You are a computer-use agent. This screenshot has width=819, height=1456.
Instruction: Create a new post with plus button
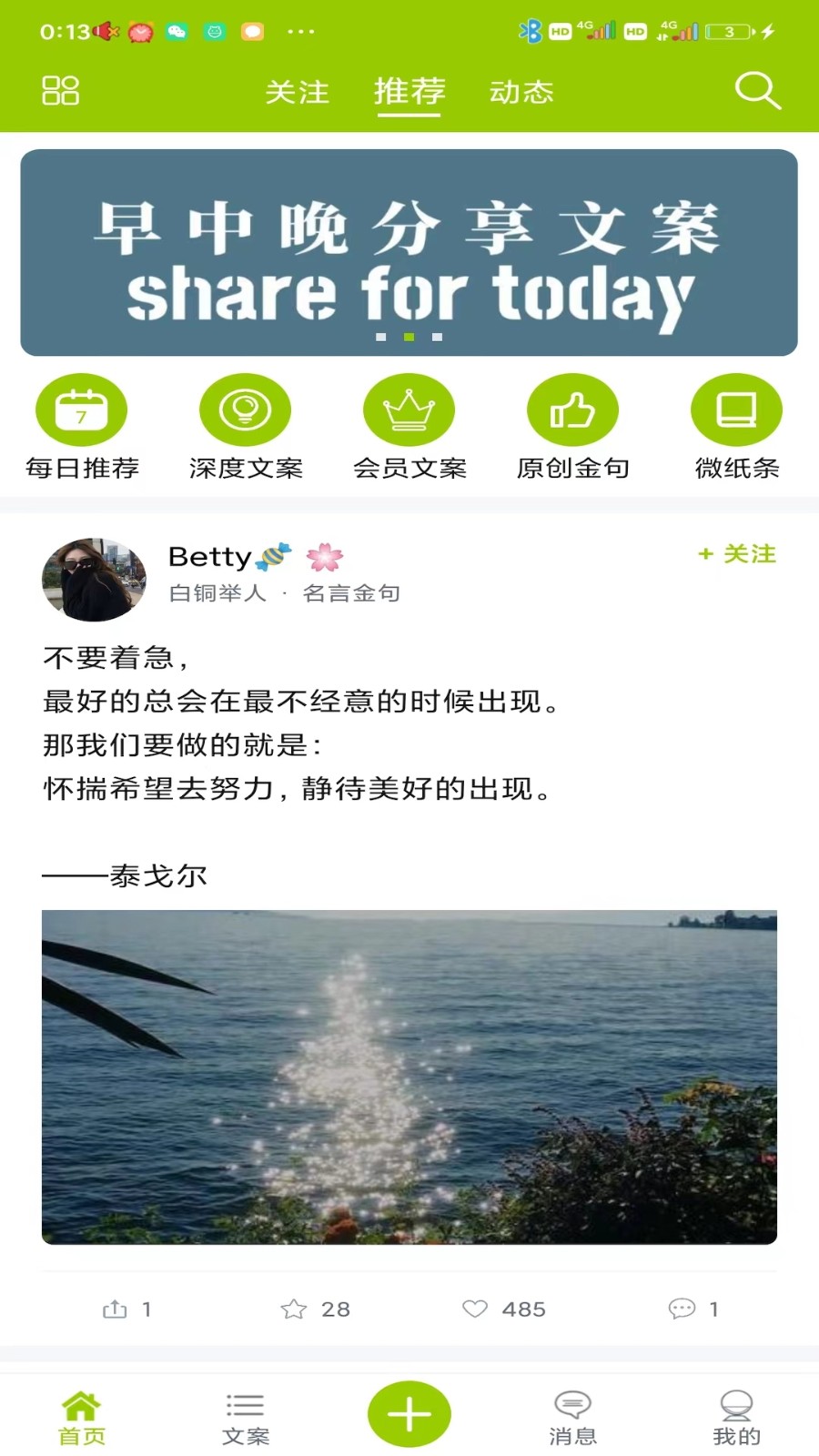409,1414
